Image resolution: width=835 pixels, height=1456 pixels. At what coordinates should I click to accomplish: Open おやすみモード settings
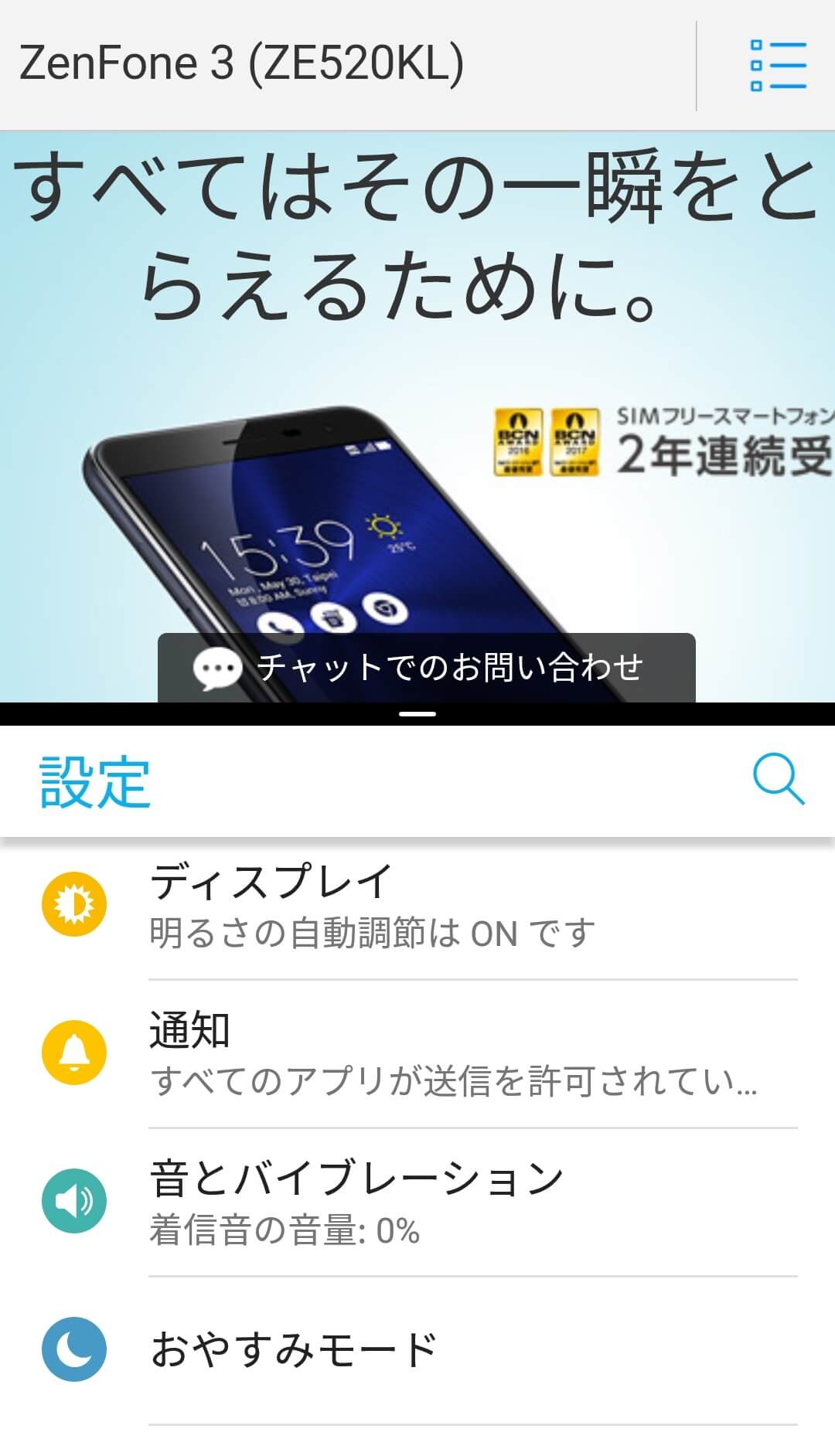click(417, 1350)
